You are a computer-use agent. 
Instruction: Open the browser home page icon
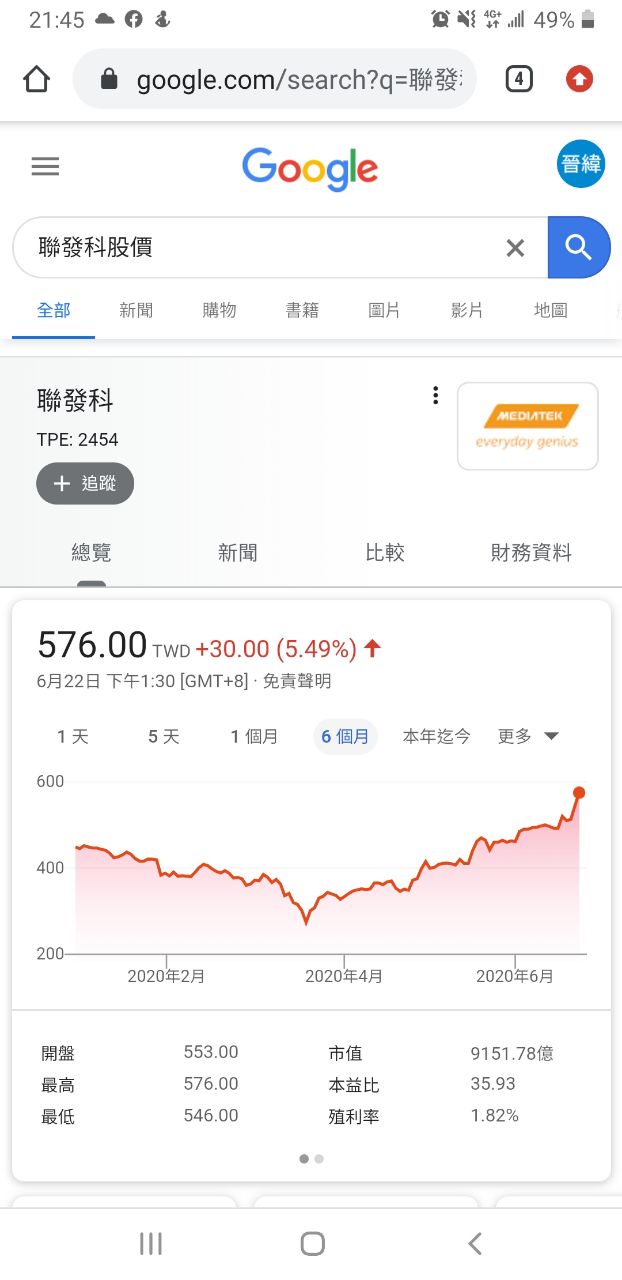(x=37, y=79)
